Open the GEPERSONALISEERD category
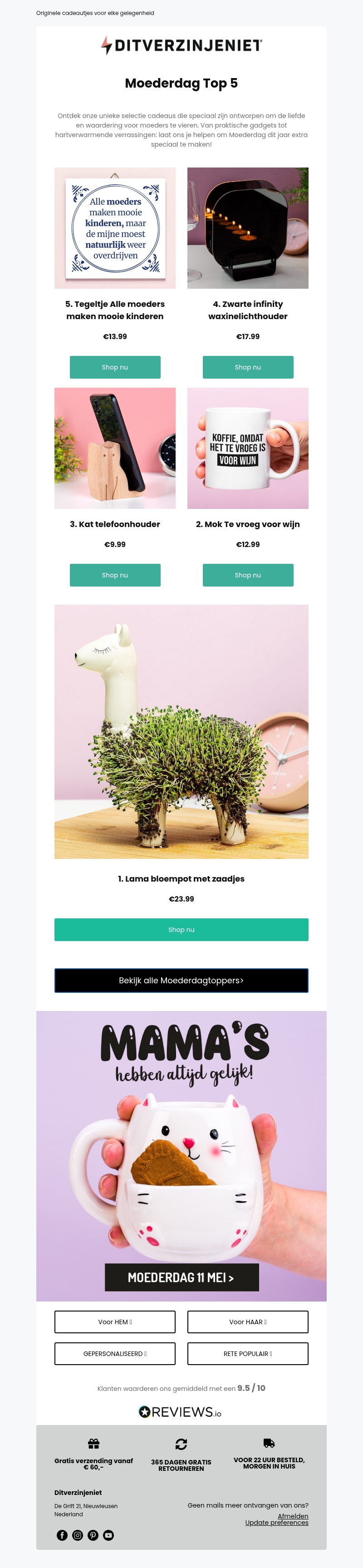The image size is (363, 1568). pyautogui.click(x=115, y=1354)
